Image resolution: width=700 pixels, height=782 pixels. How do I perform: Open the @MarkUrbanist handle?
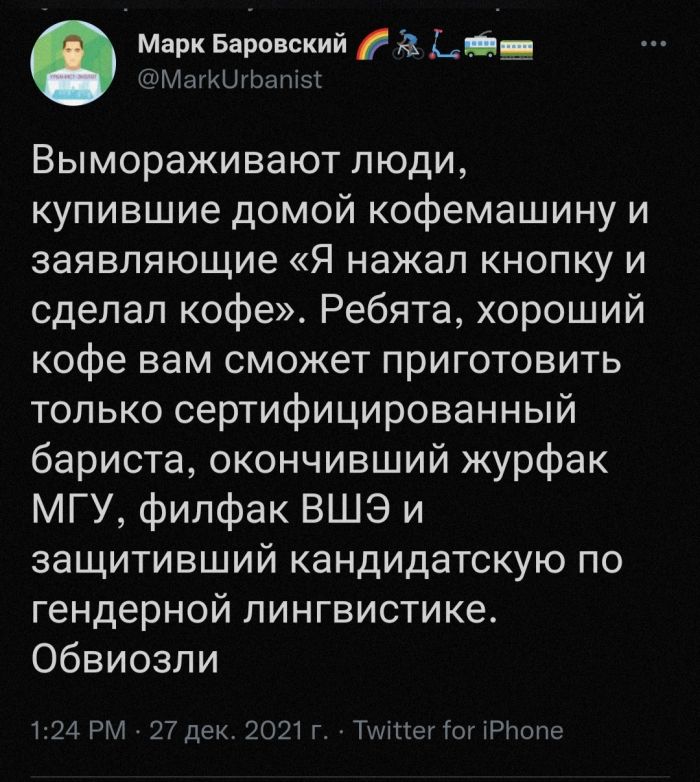tap(228, 81)
